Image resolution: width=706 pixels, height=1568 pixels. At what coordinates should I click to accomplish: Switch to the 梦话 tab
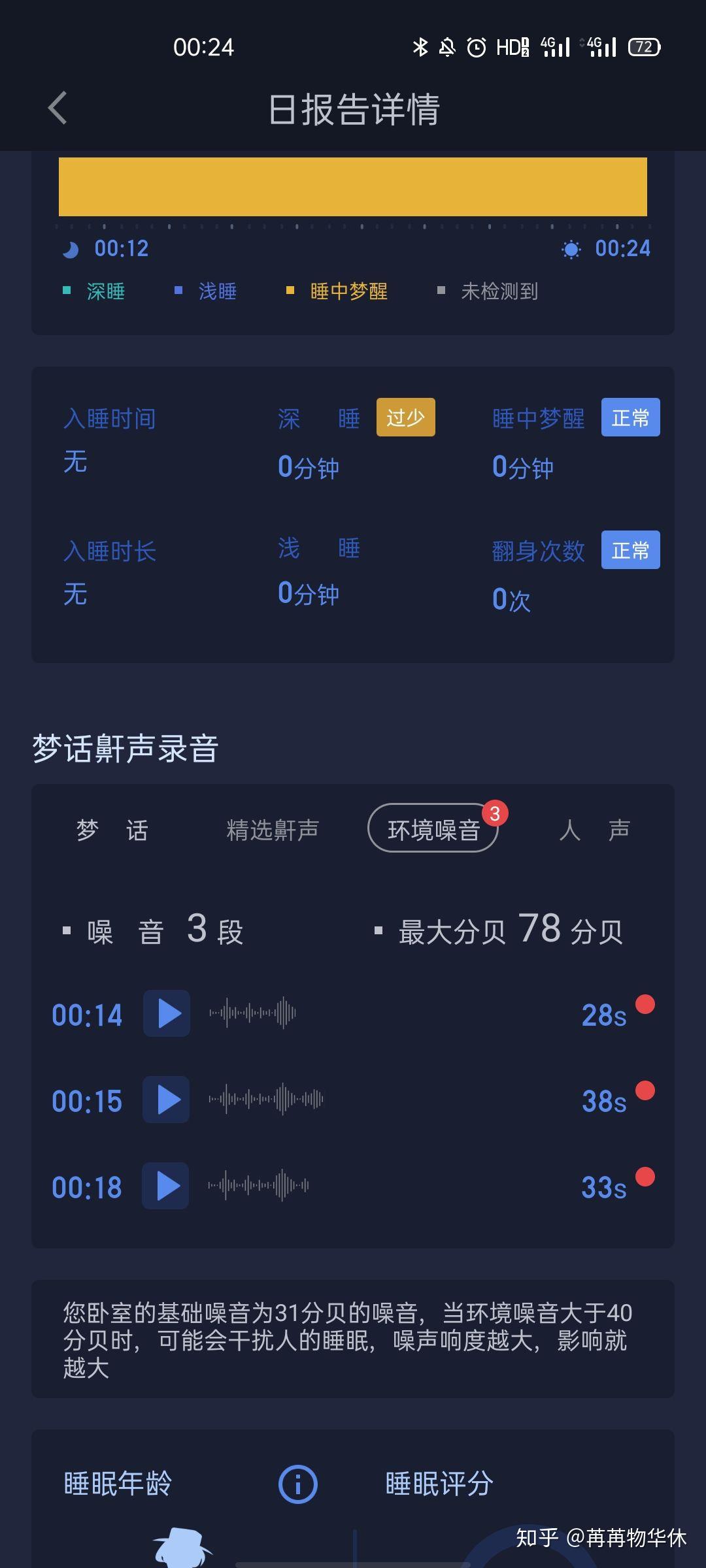tap(112, 830)
